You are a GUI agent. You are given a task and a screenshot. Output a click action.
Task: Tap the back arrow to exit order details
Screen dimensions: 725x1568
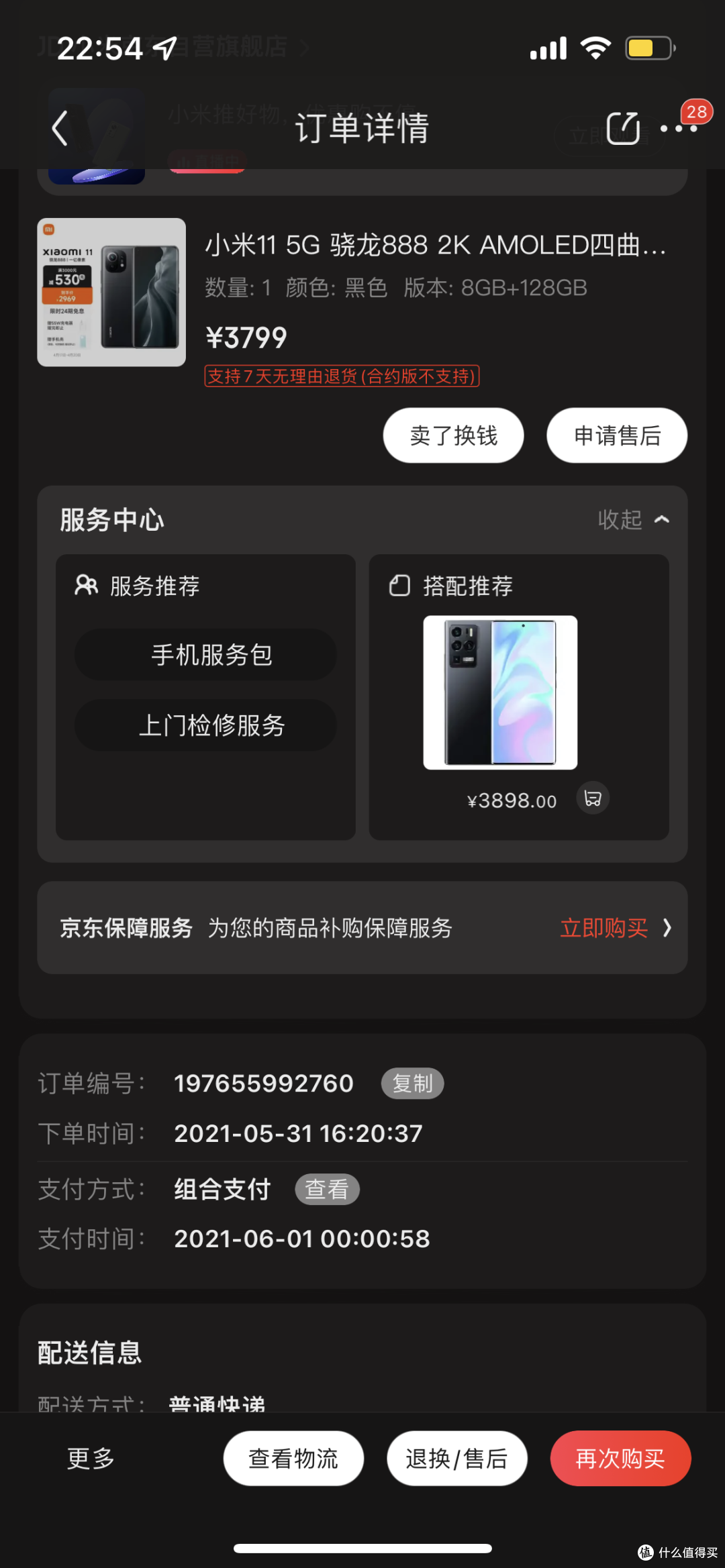tap(59, 128)
